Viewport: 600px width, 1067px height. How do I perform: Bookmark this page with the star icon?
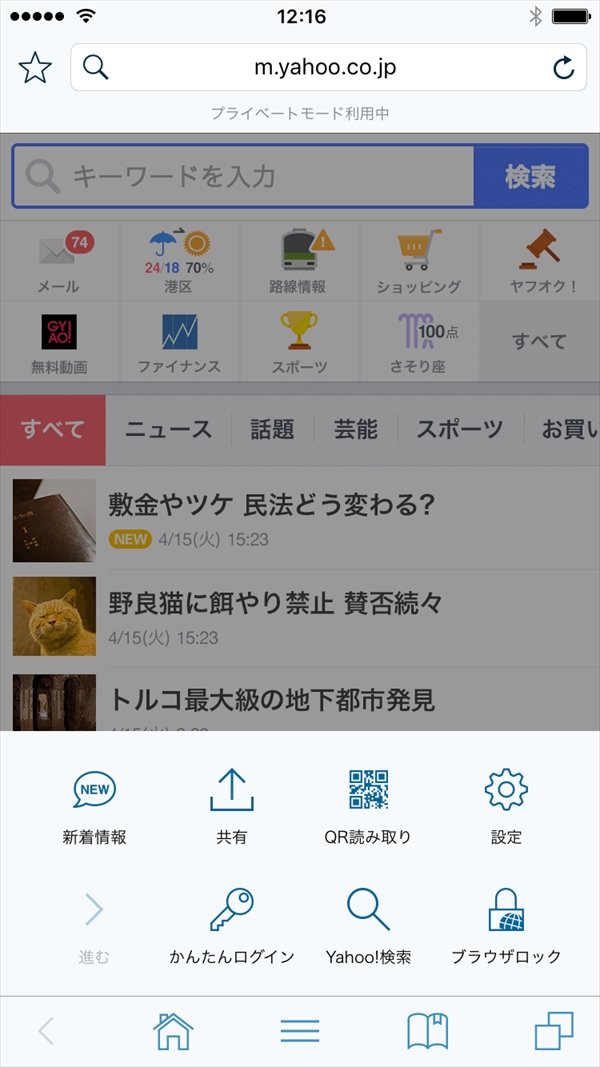35,68
